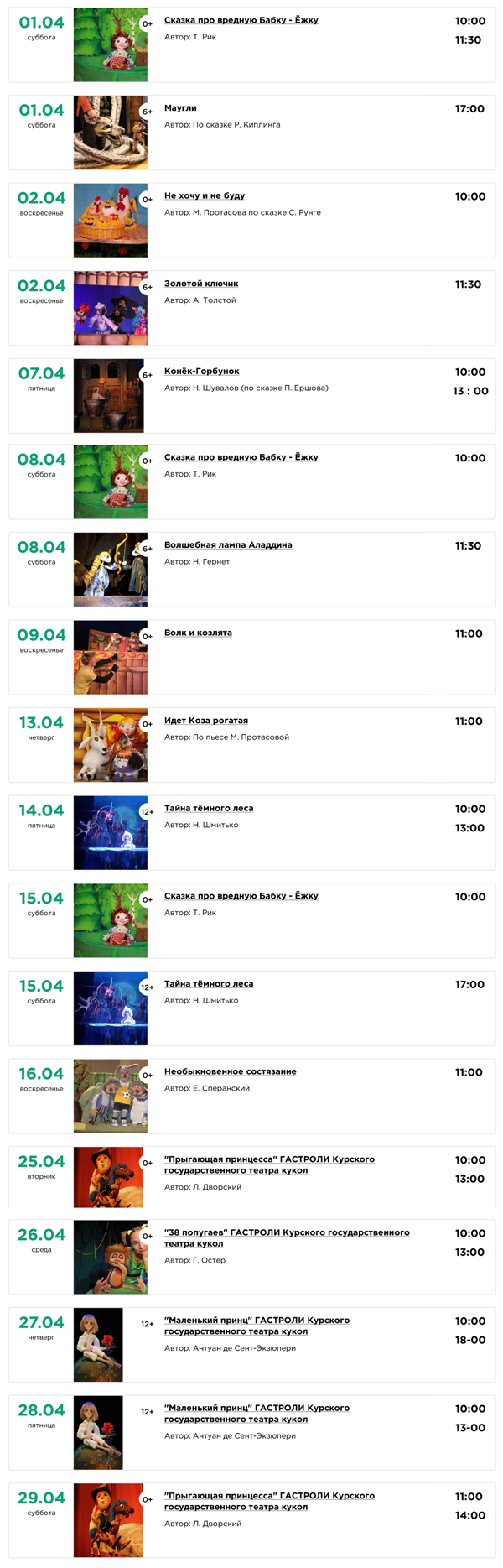
Task: Tap "Тайна тёмного леса" picture on 15.04
Action: point(111,1008)
